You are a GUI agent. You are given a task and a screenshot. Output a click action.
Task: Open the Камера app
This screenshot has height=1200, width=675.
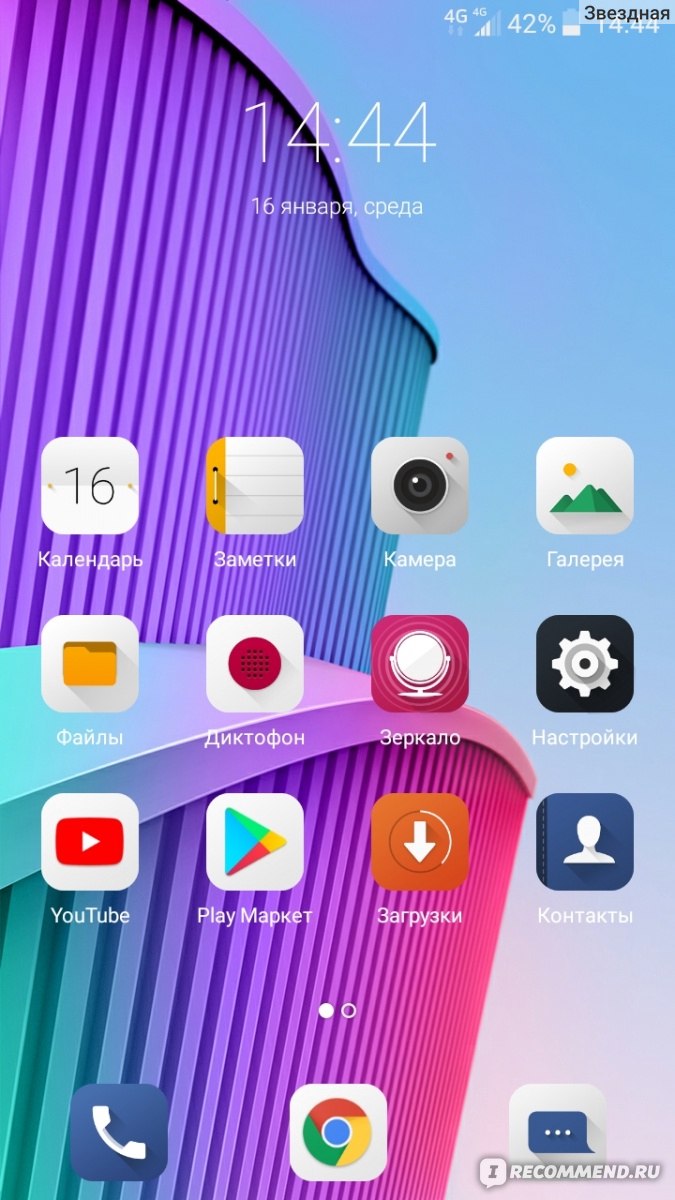pyautogui.click(x=420, y=486)
